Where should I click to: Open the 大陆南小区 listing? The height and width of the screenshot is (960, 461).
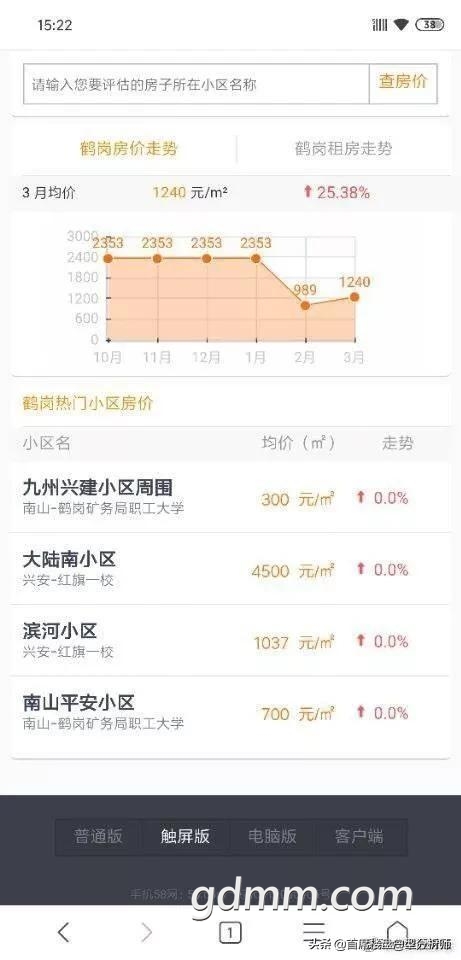230,569
